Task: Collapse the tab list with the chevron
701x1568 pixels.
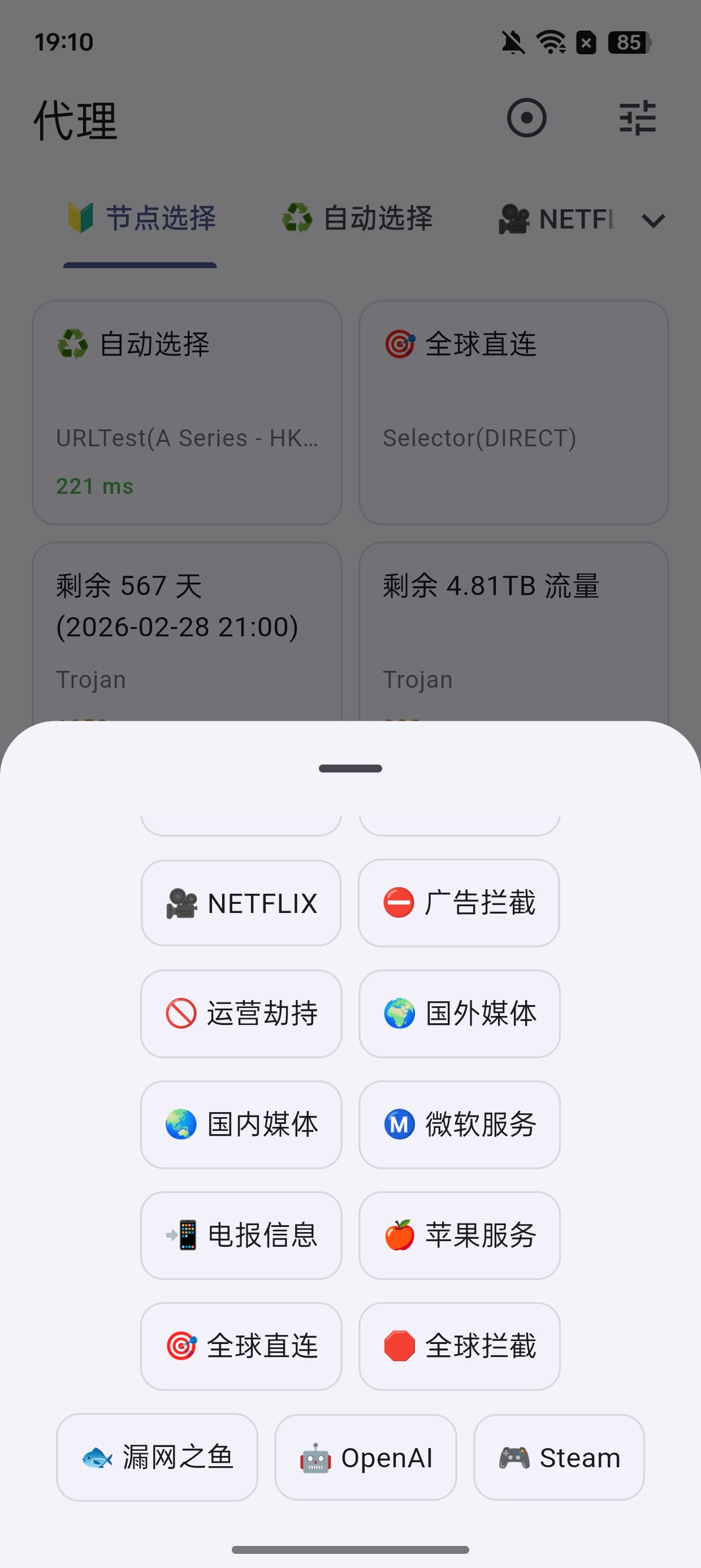Action: pyautogui.click(x=653, y=221)
